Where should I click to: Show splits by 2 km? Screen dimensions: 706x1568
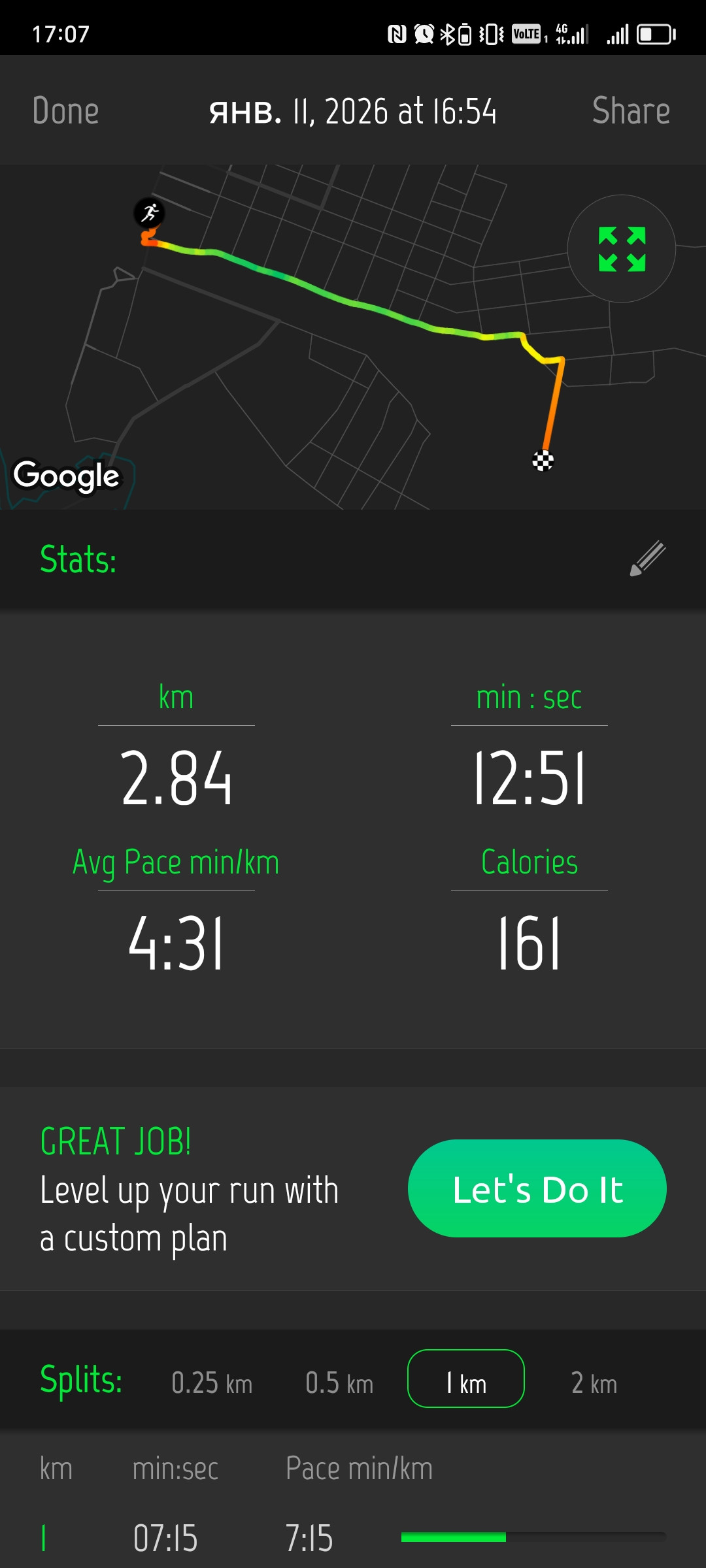(x=594, y=1383)
